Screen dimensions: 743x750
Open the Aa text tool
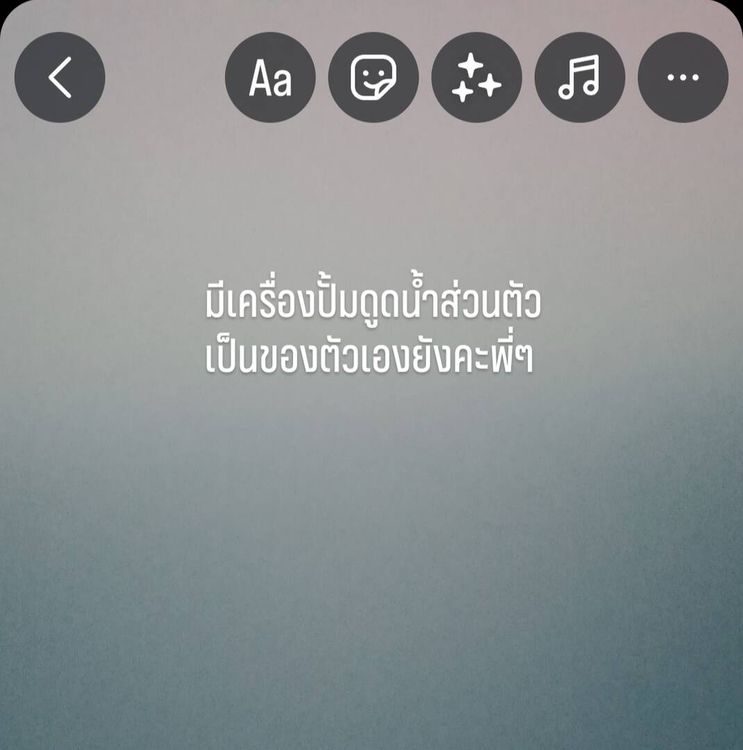[270, 77]
